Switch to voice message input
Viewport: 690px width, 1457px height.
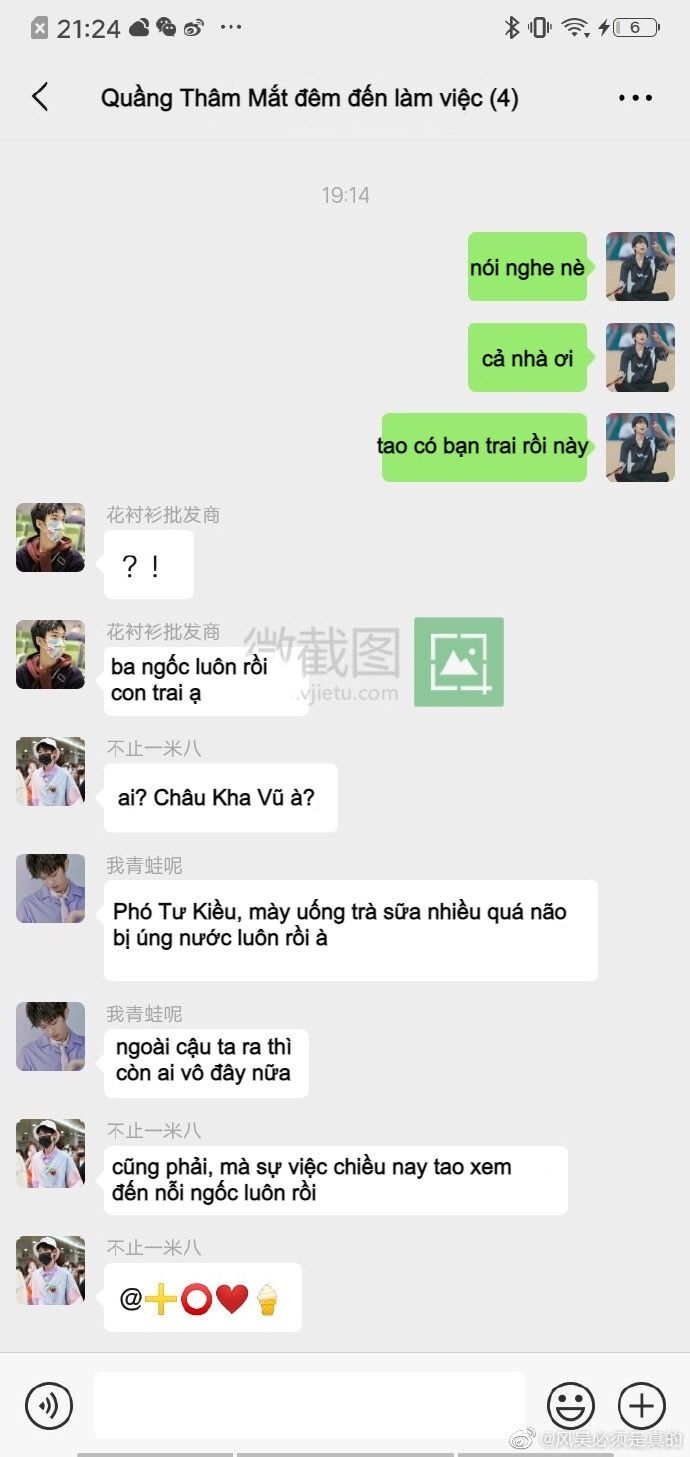[49, 1406]
